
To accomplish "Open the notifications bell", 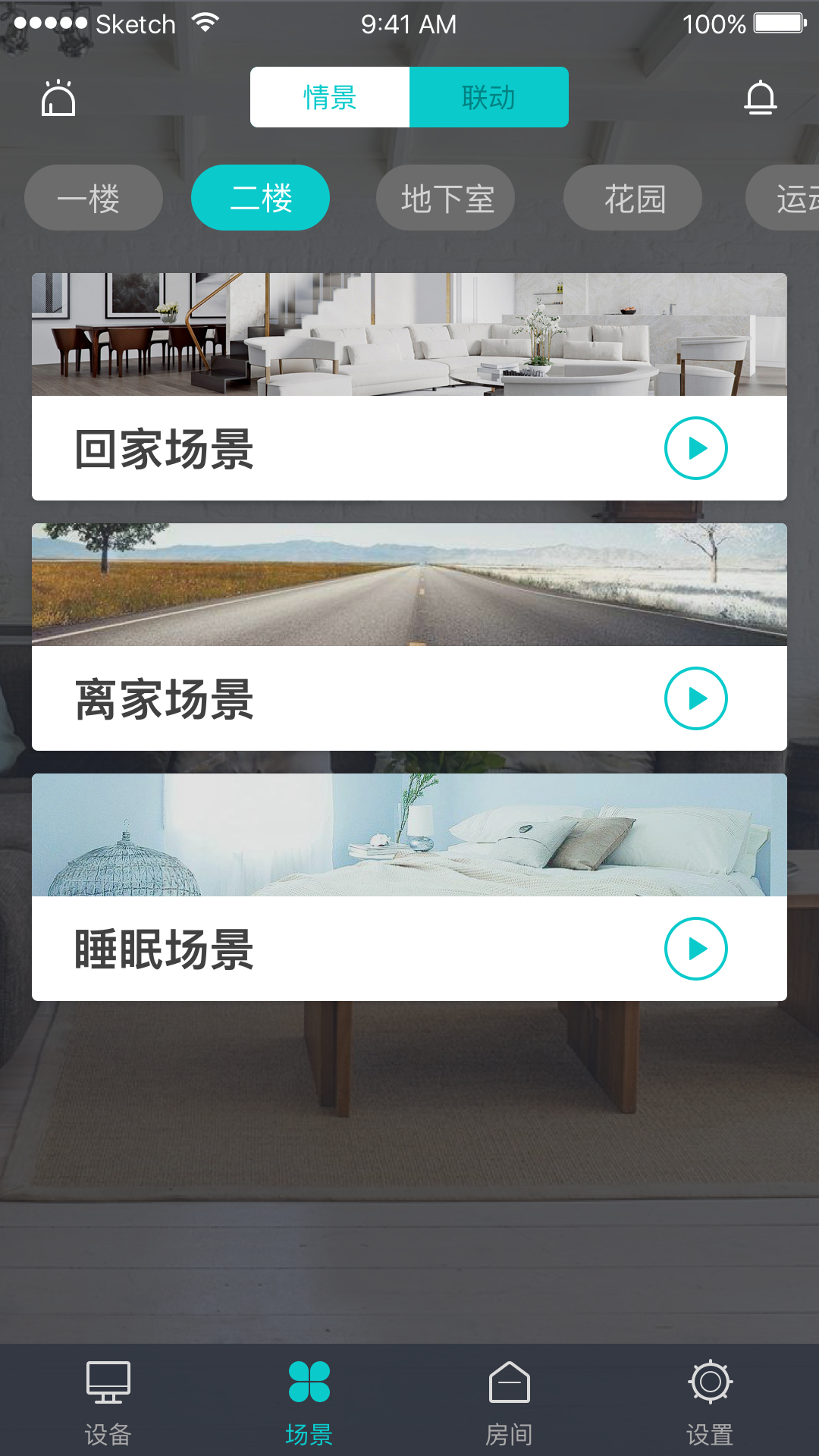I will 761,98.
